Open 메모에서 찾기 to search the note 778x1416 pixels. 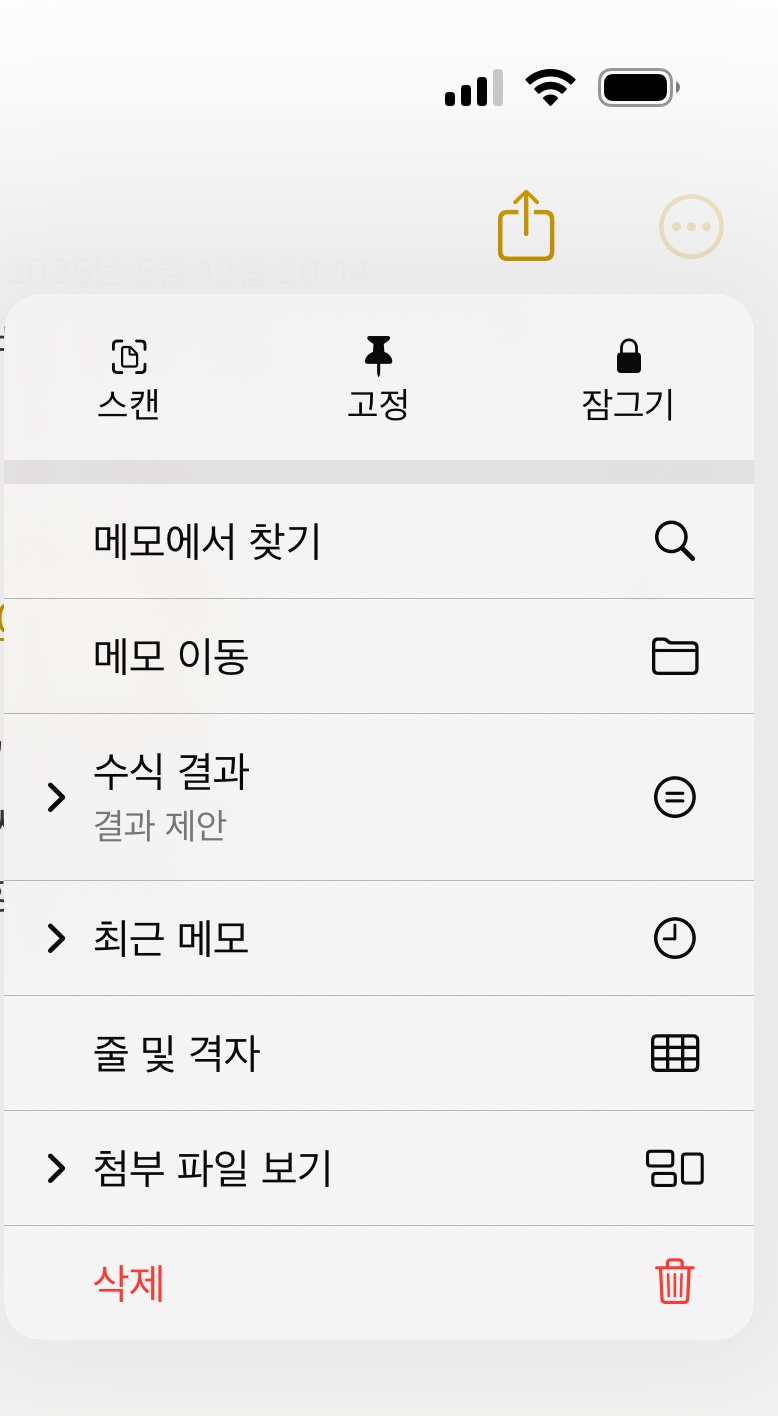(378, 542)
